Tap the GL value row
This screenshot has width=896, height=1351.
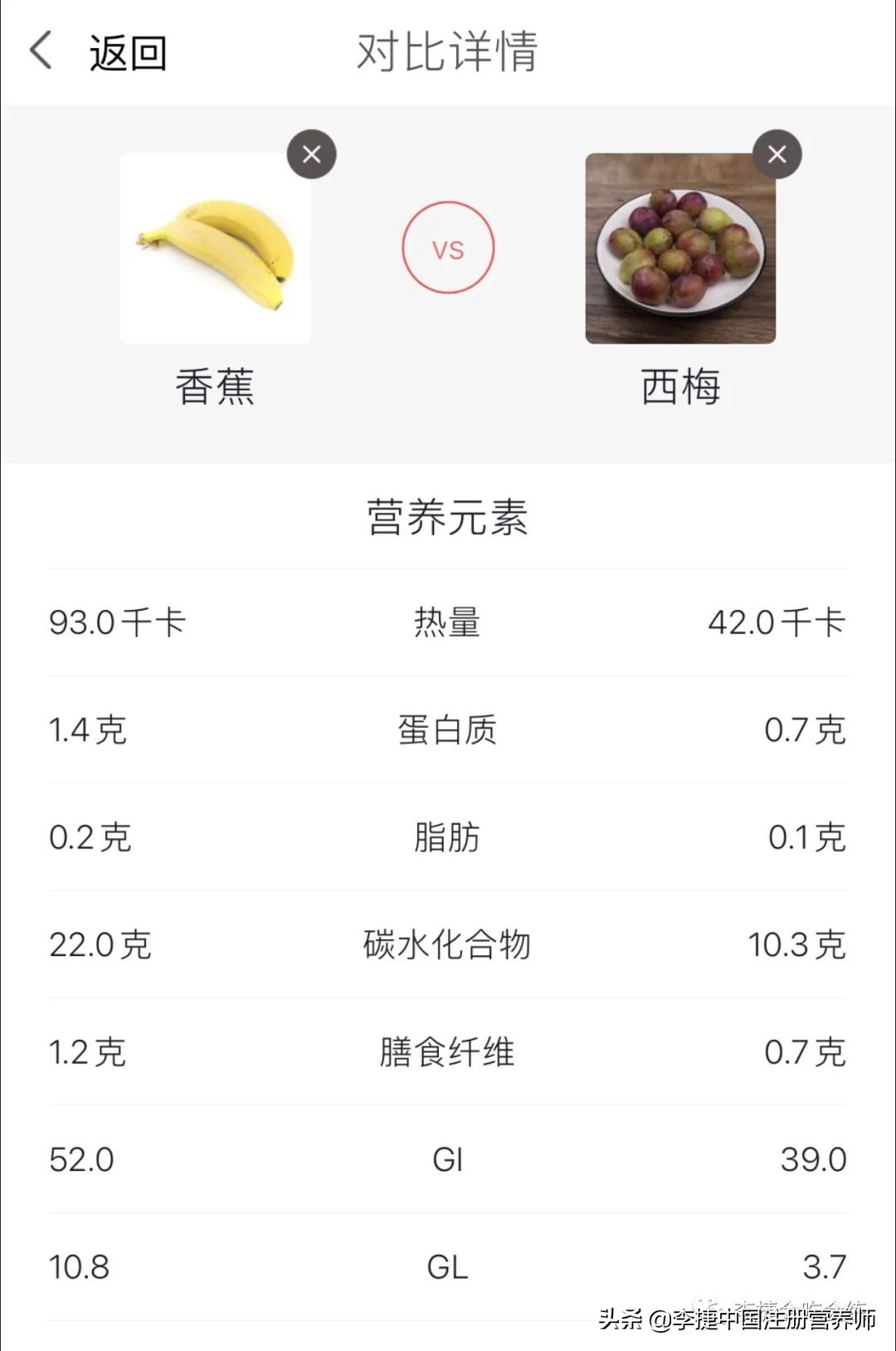point(448,1266)
